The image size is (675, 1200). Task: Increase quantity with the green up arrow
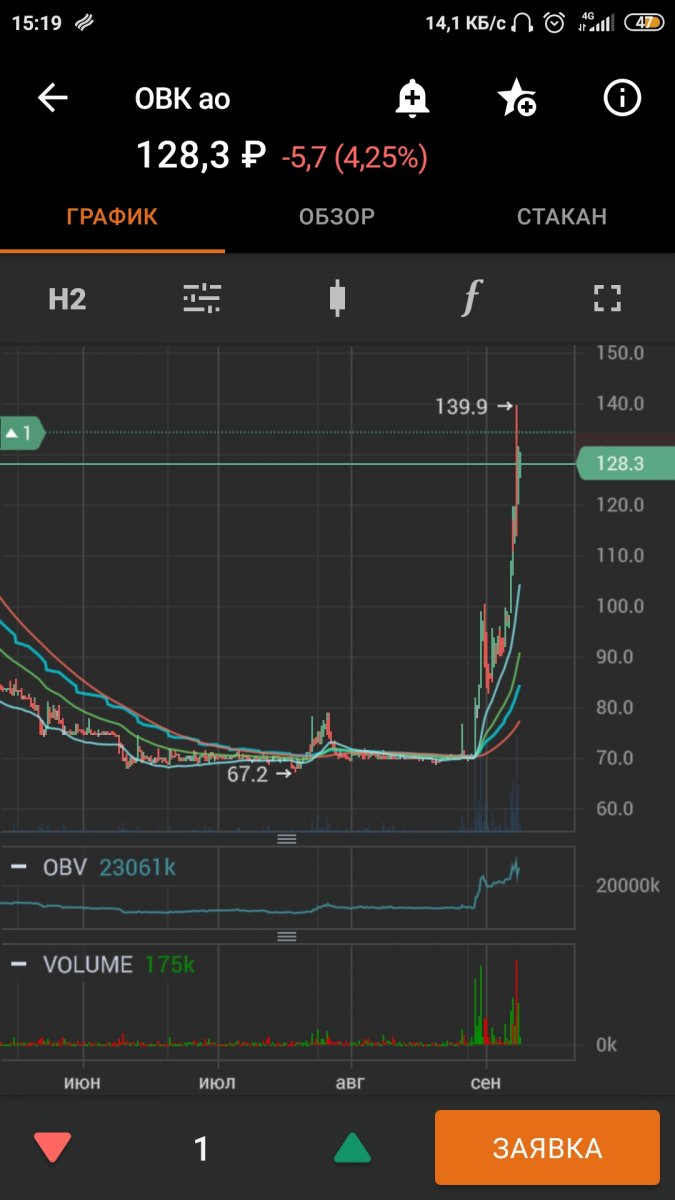352,1148
